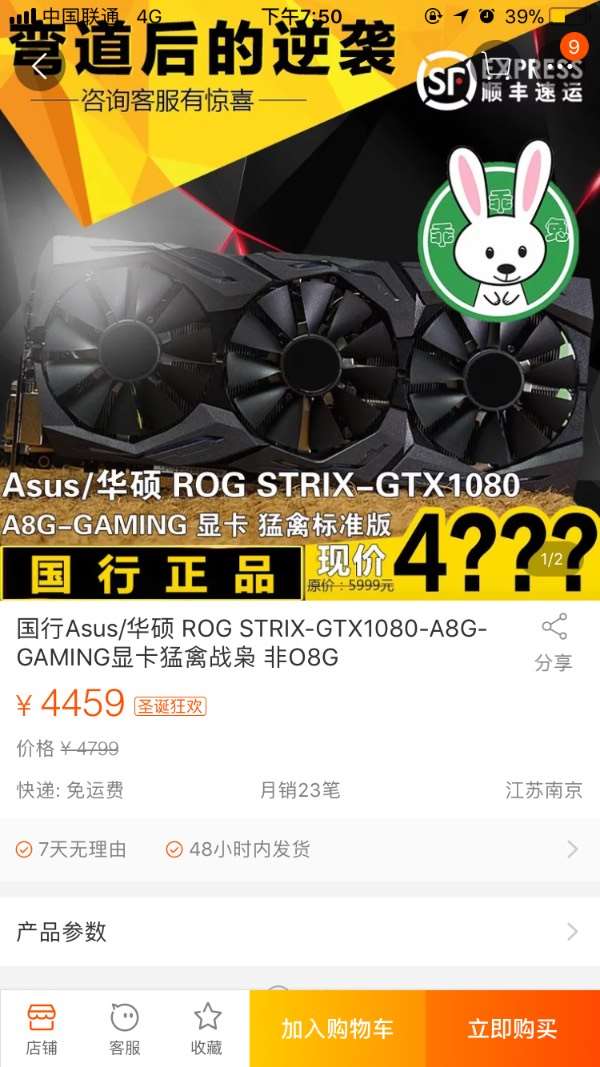
Task: Visit the seller's 店铺 shop
Action: (x=41, y=1029)
